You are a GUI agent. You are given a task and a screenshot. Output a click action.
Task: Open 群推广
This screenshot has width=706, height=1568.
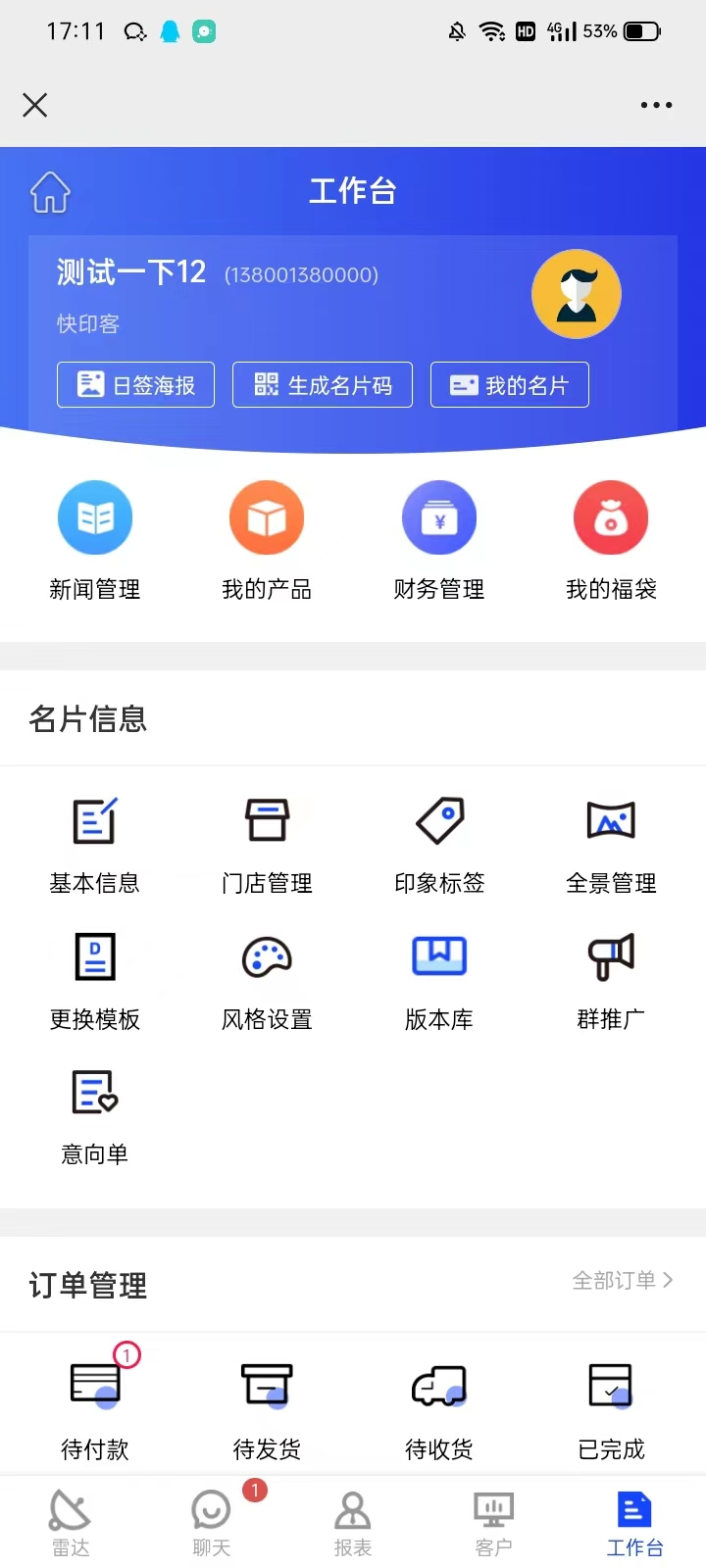(611, 981)
